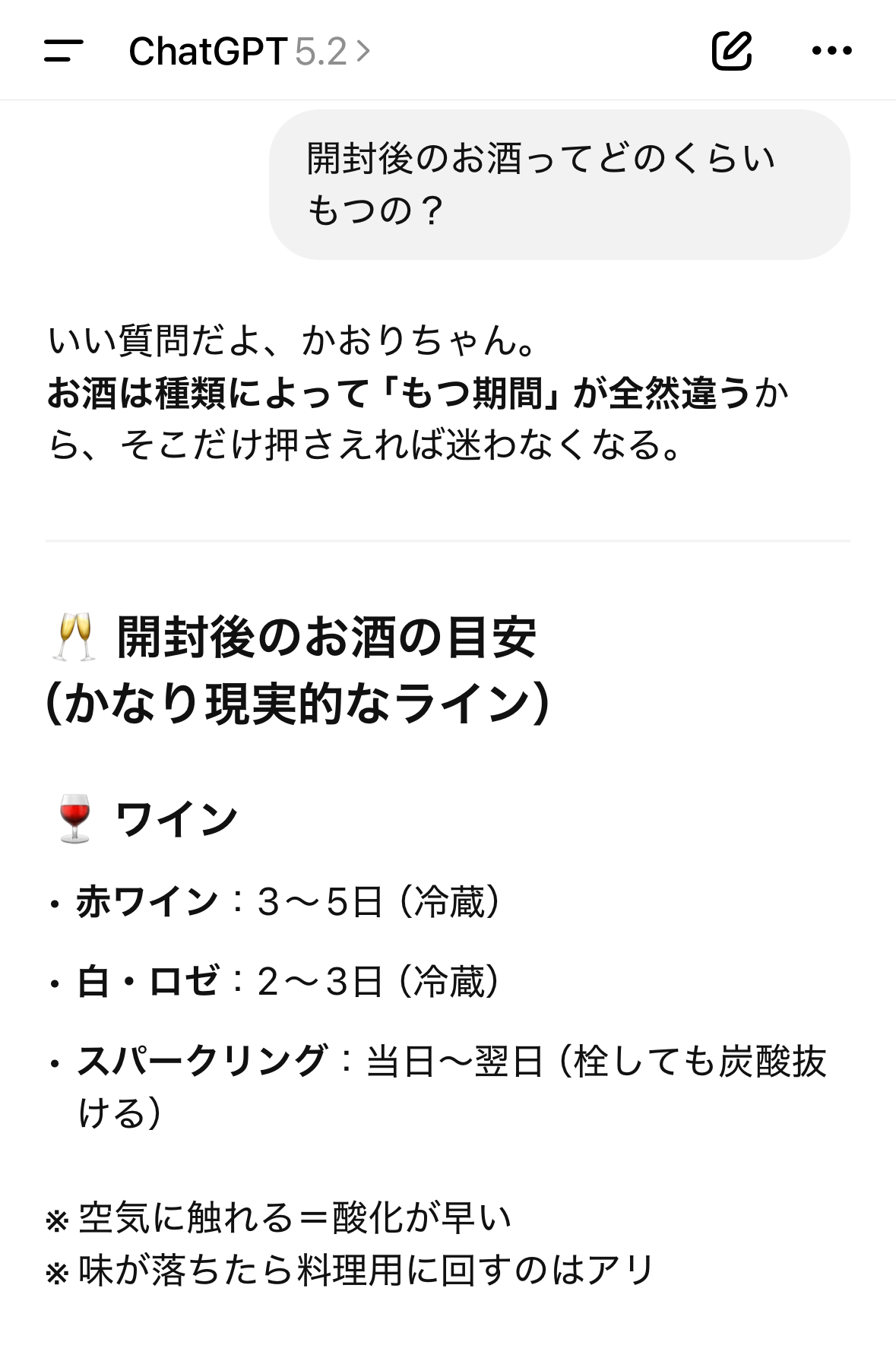Open the ChatGPT 5.2 model selector
The height and width of the screenshot is (1361, 896).
[249, 52]
